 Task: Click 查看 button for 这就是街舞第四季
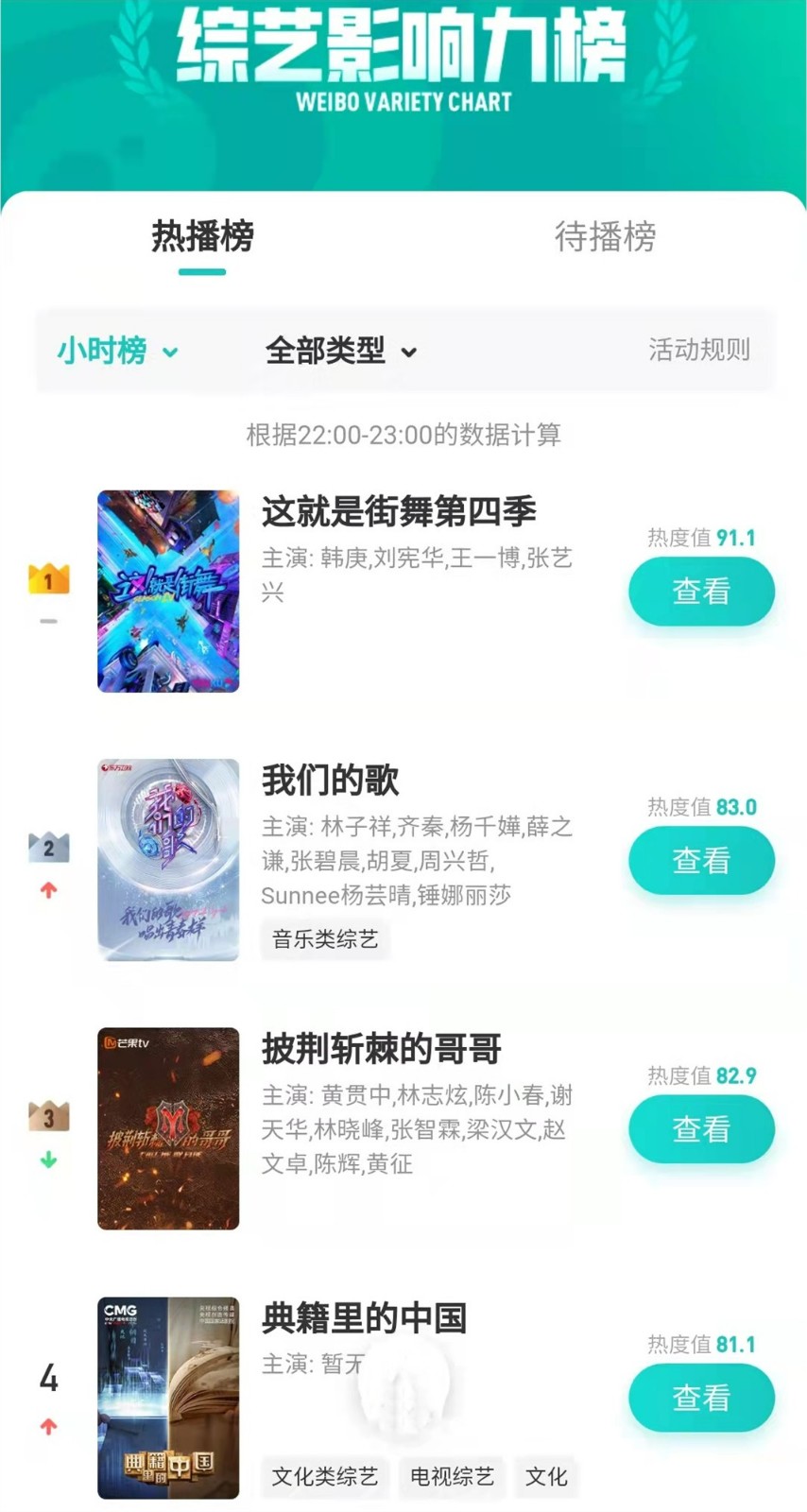pyautogui.click(x=701, y=592)
